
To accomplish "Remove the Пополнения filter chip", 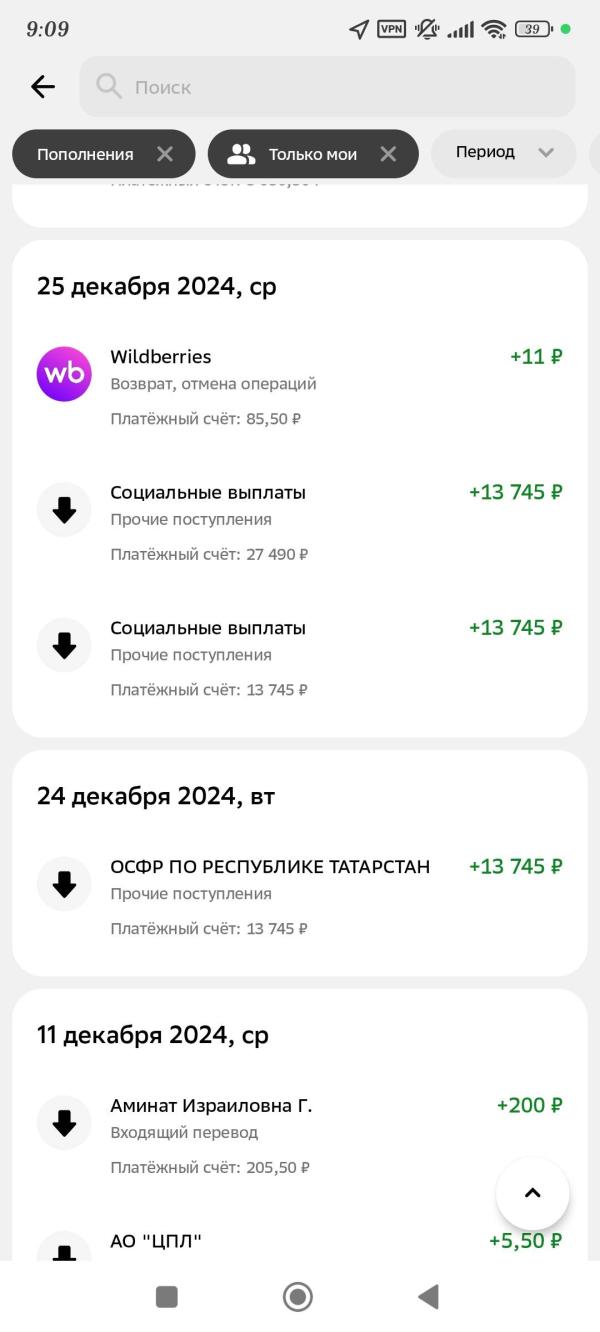I will click(x=165, y=154).
